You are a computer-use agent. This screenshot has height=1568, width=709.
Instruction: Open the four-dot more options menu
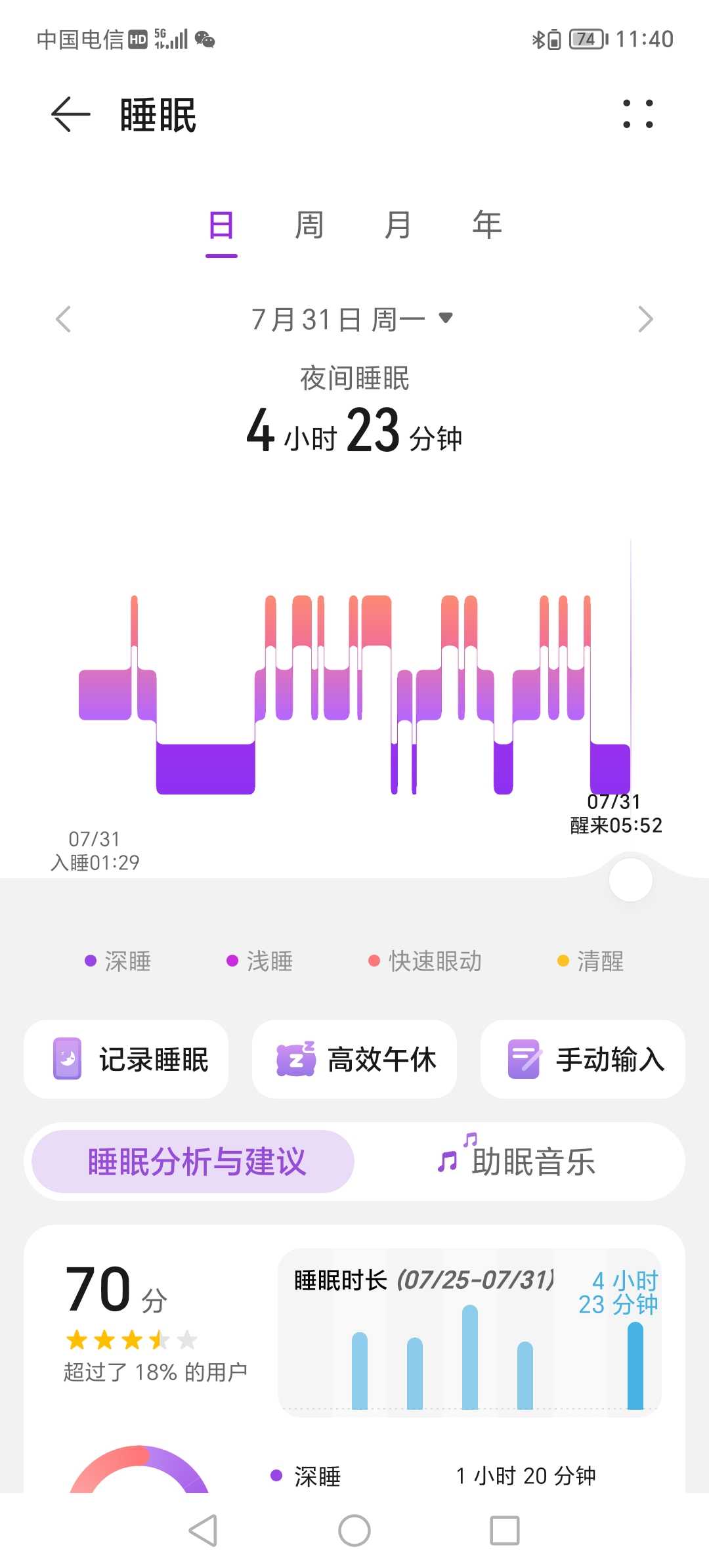click(637, 114)
